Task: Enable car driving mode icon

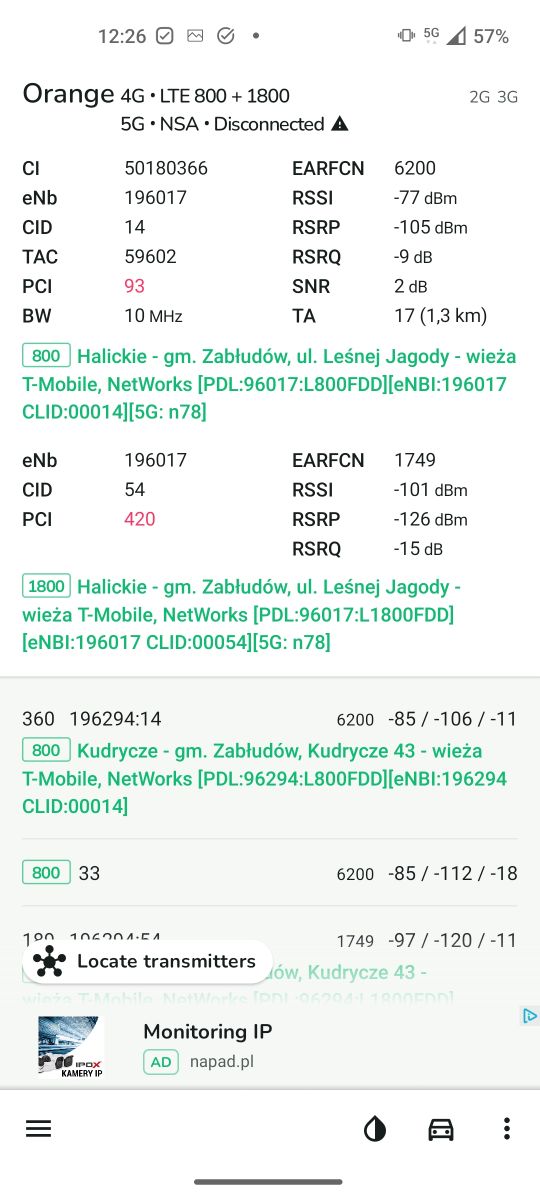Action: 441,1129
